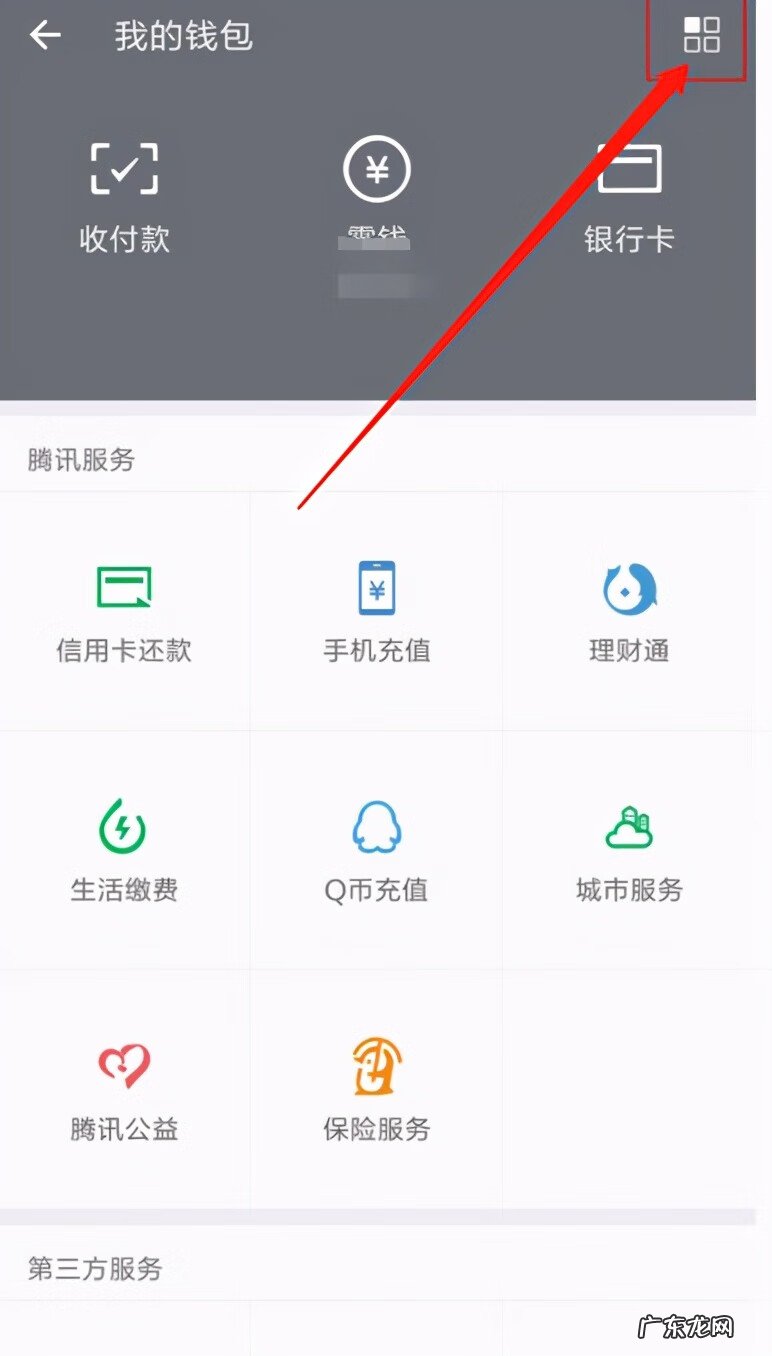The width and height of the screenshot is (772, 1356).
Task: Tap the 理财通 text label
Action: tap(628, 651)
